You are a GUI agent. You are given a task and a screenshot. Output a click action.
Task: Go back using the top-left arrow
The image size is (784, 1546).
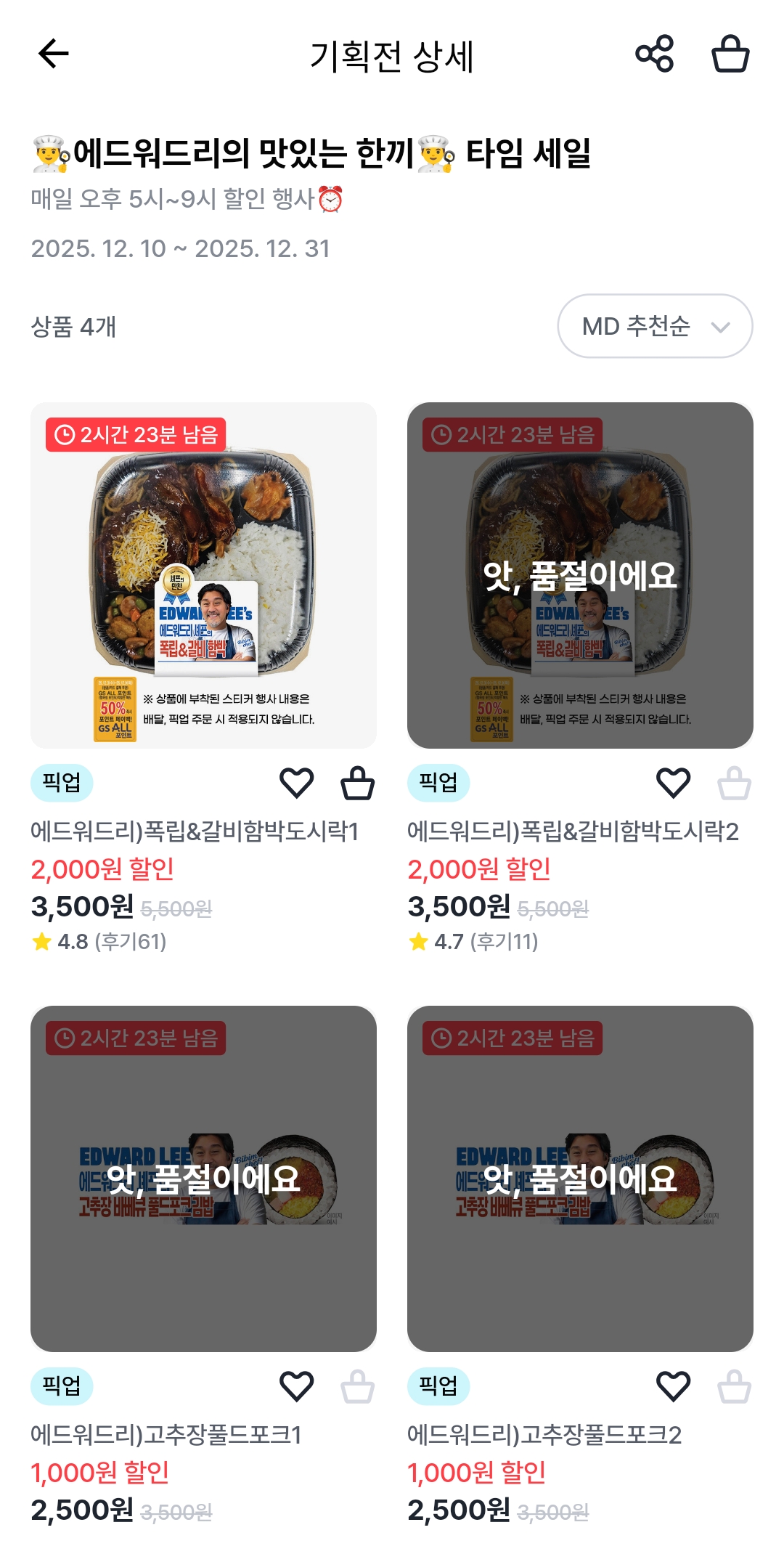click(53, 54)
